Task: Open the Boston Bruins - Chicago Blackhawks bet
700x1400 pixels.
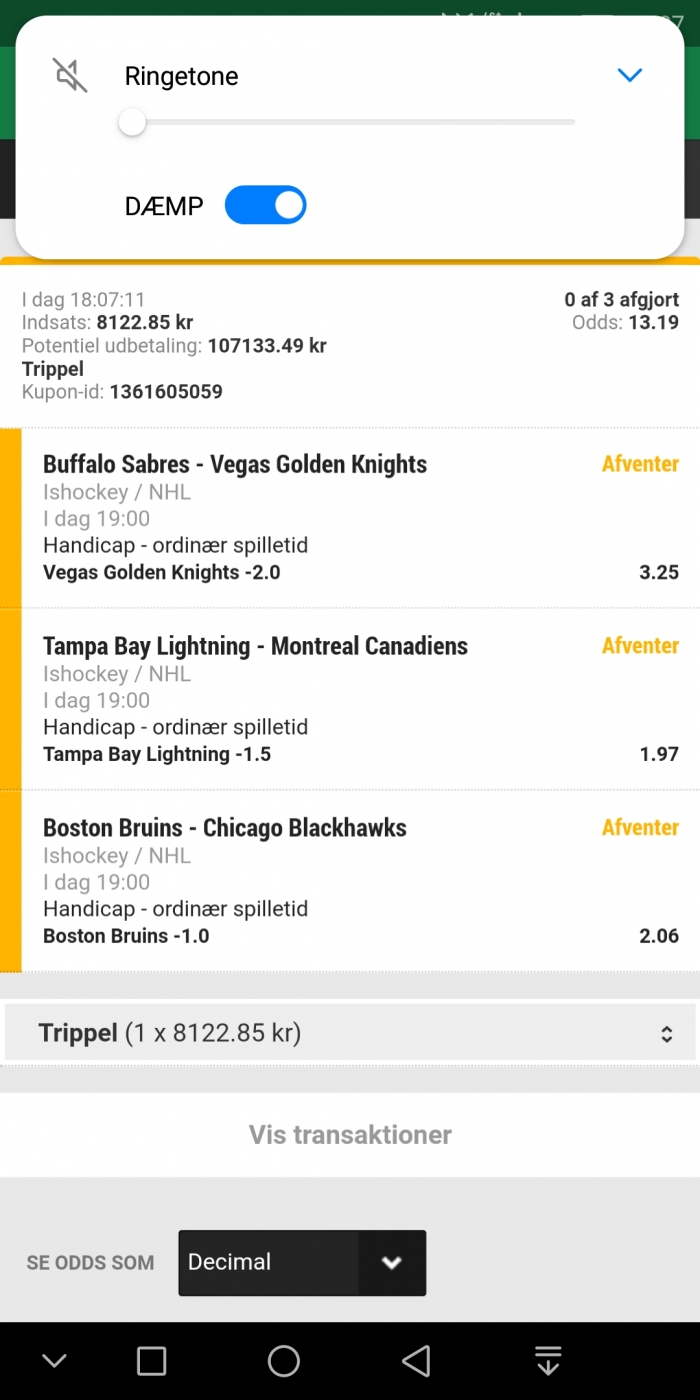Action: [x=360, y=882]
